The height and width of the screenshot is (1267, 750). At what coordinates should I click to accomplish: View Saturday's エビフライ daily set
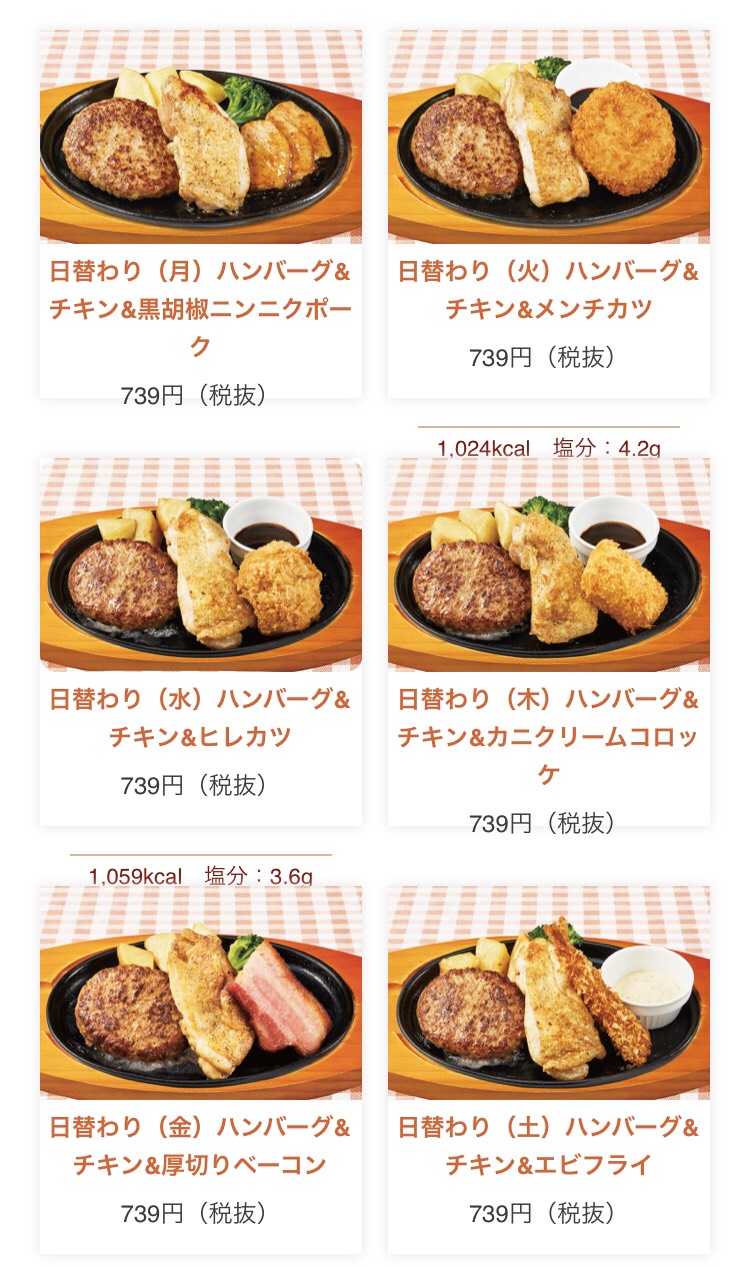point(549,1069)
